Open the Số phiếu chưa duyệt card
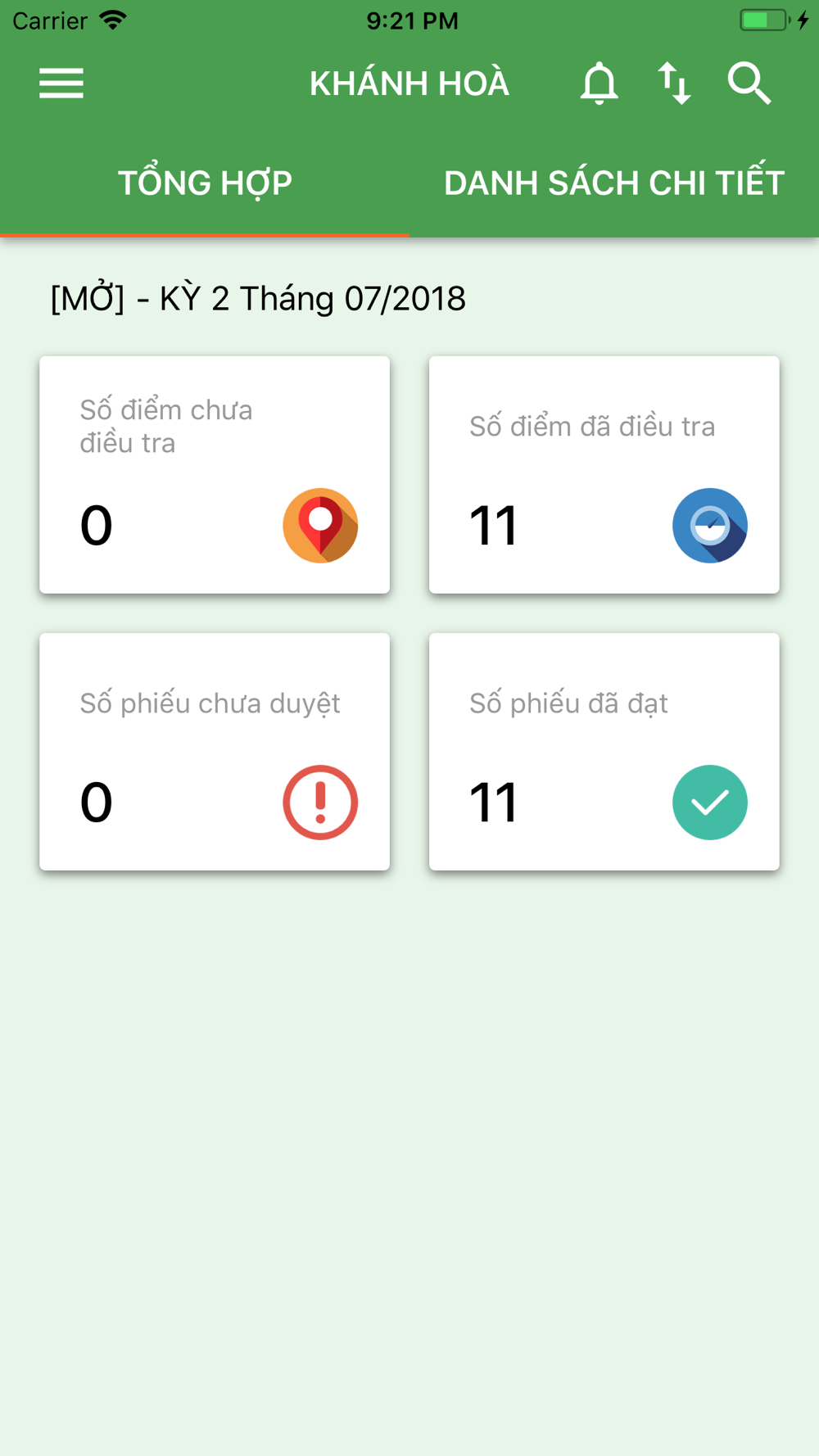 pyautogui.click(x=215, y=752)
